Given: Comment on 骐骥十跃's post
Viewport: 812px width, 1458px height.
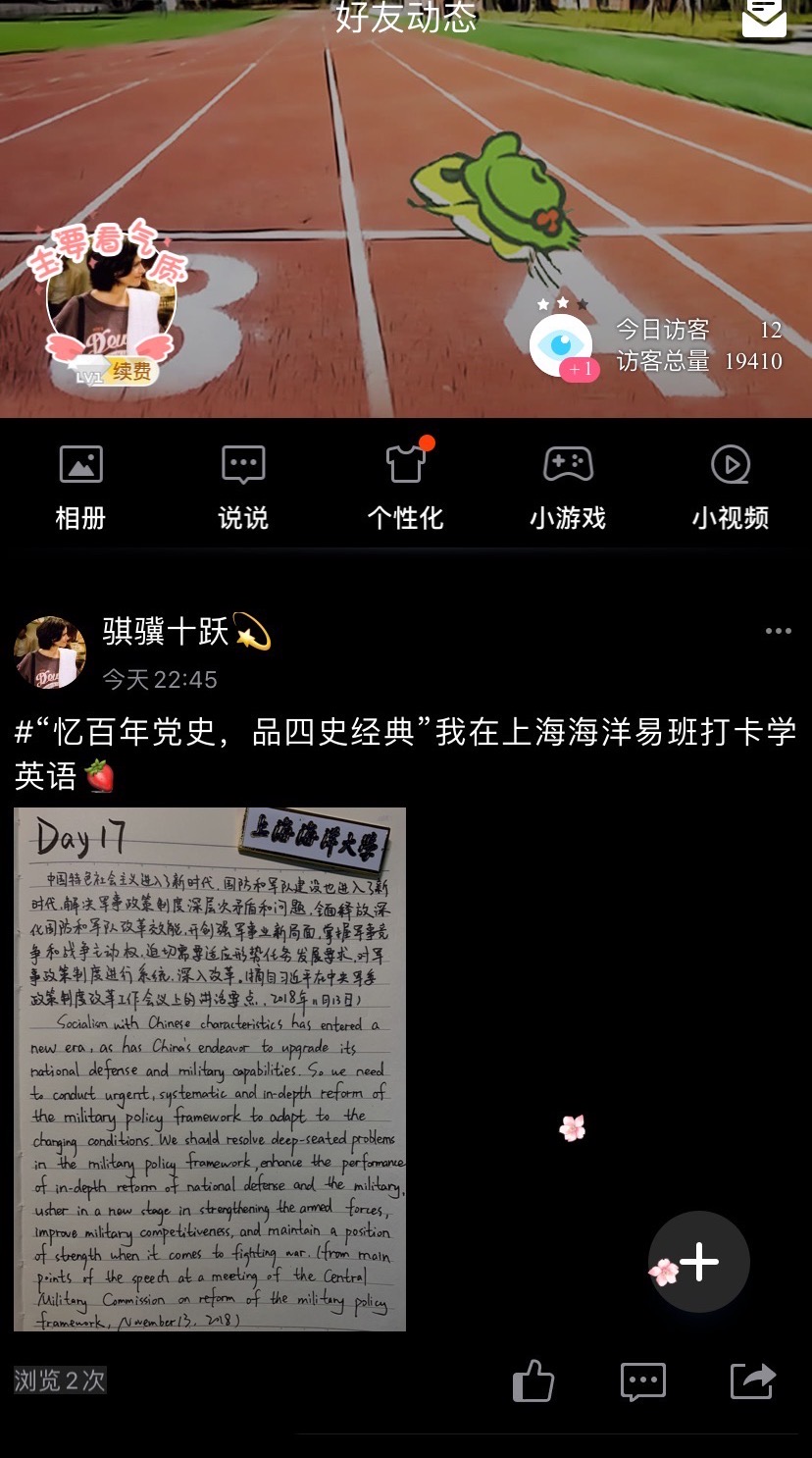Looking at the screenshot, I should coord(643,1382).
